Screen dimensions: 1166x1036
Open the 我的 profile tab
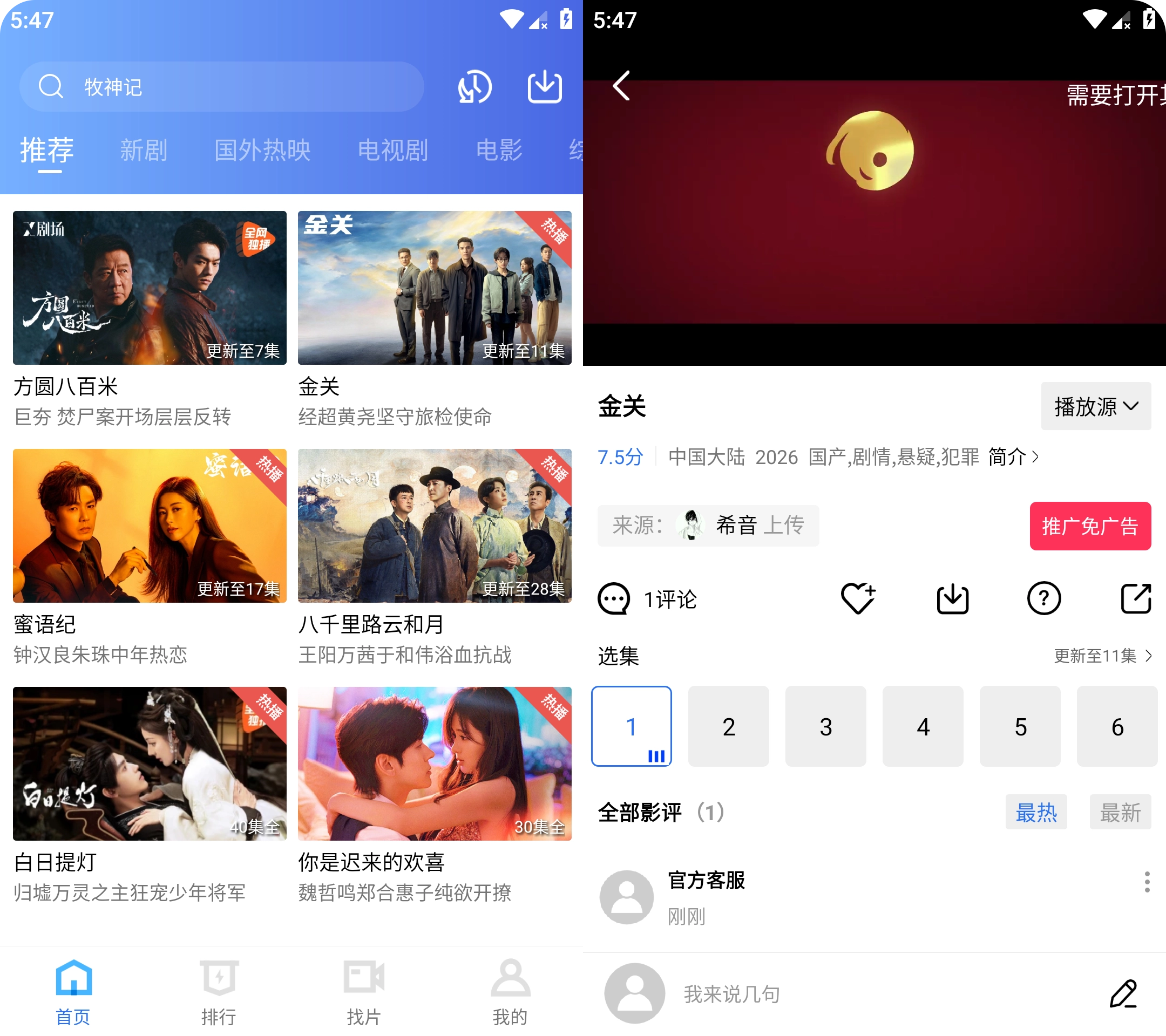point(510,992)
